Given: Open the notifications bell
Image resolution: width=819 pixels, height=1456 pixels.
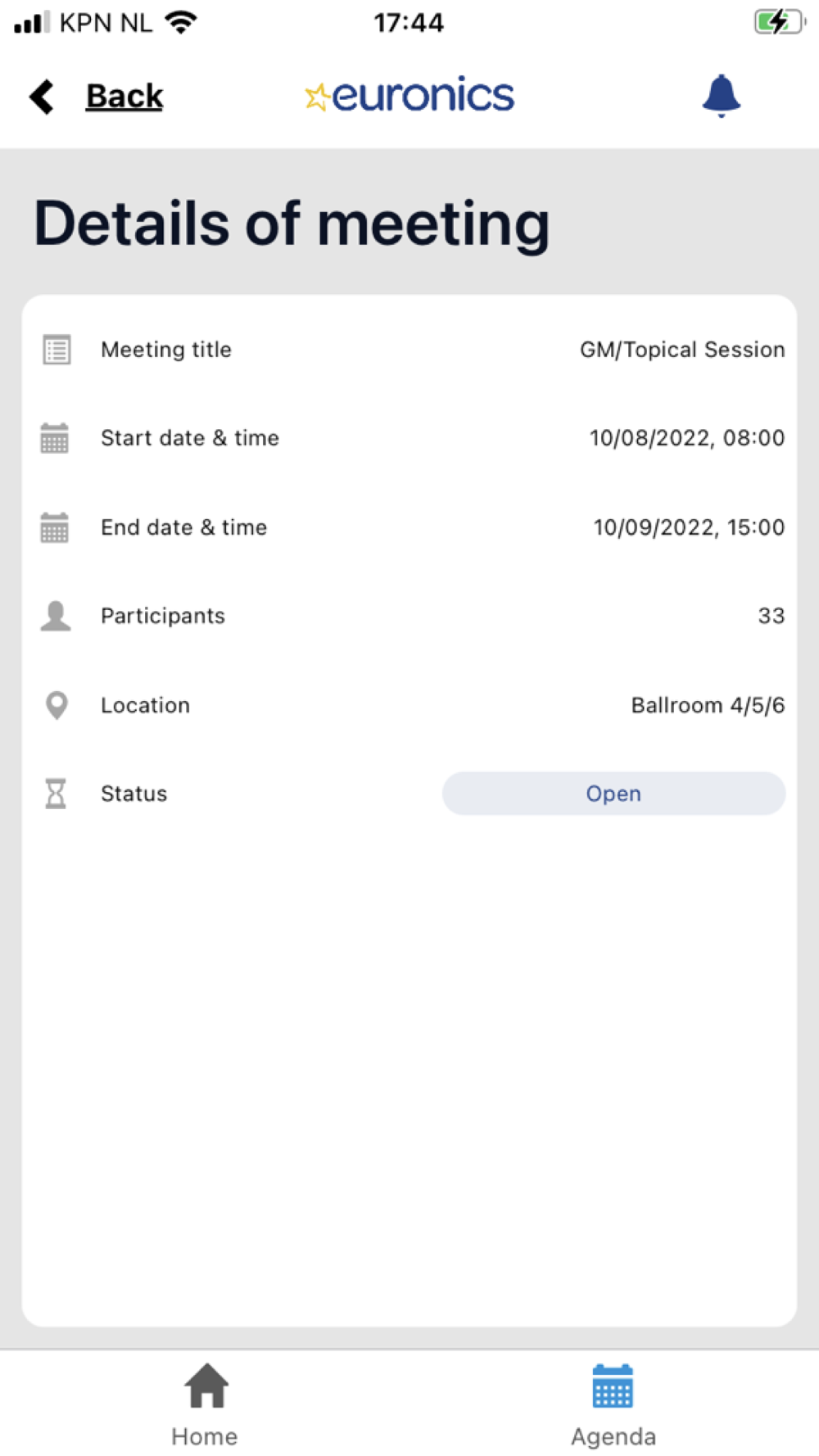Looking at the screenshot, I should tap(722, 96).
